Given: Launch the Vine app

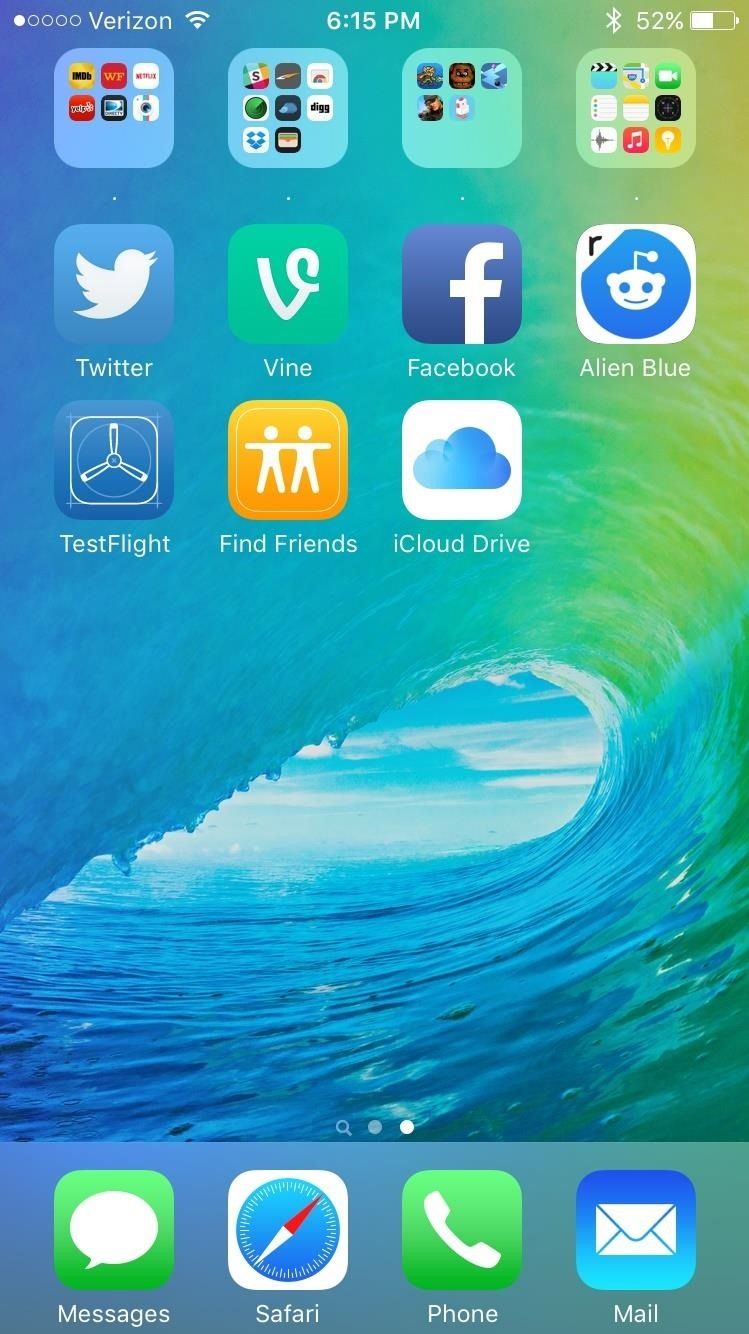Looking at the screenshot, I should click(288, 283).
